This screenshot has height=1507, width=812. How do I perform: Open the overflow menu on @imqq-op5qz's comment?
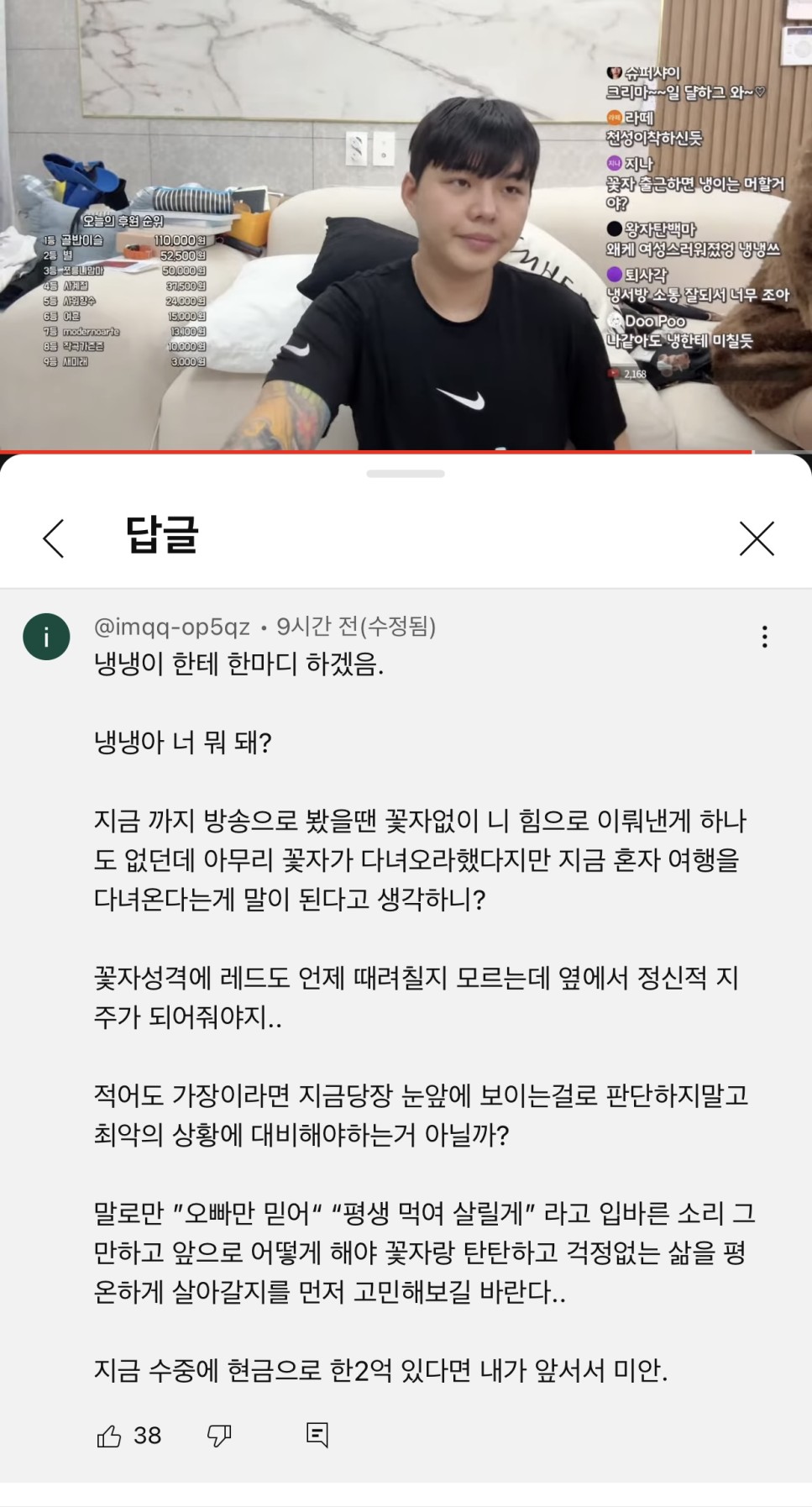point(764,637)
